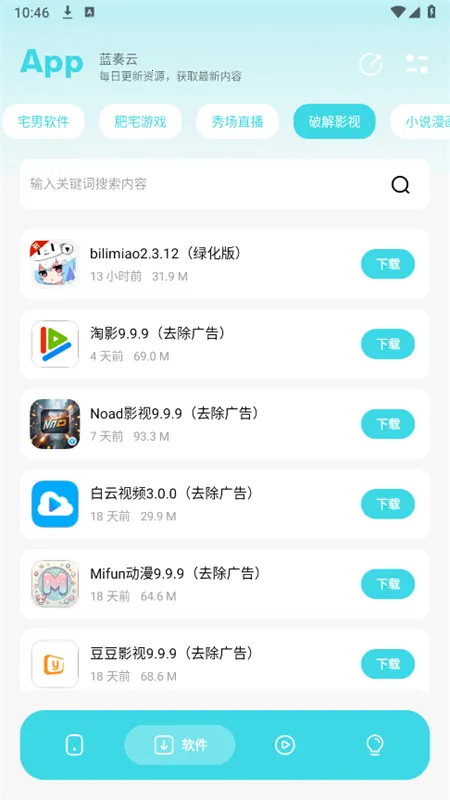Switch to the video play tab

click(285, 745)
